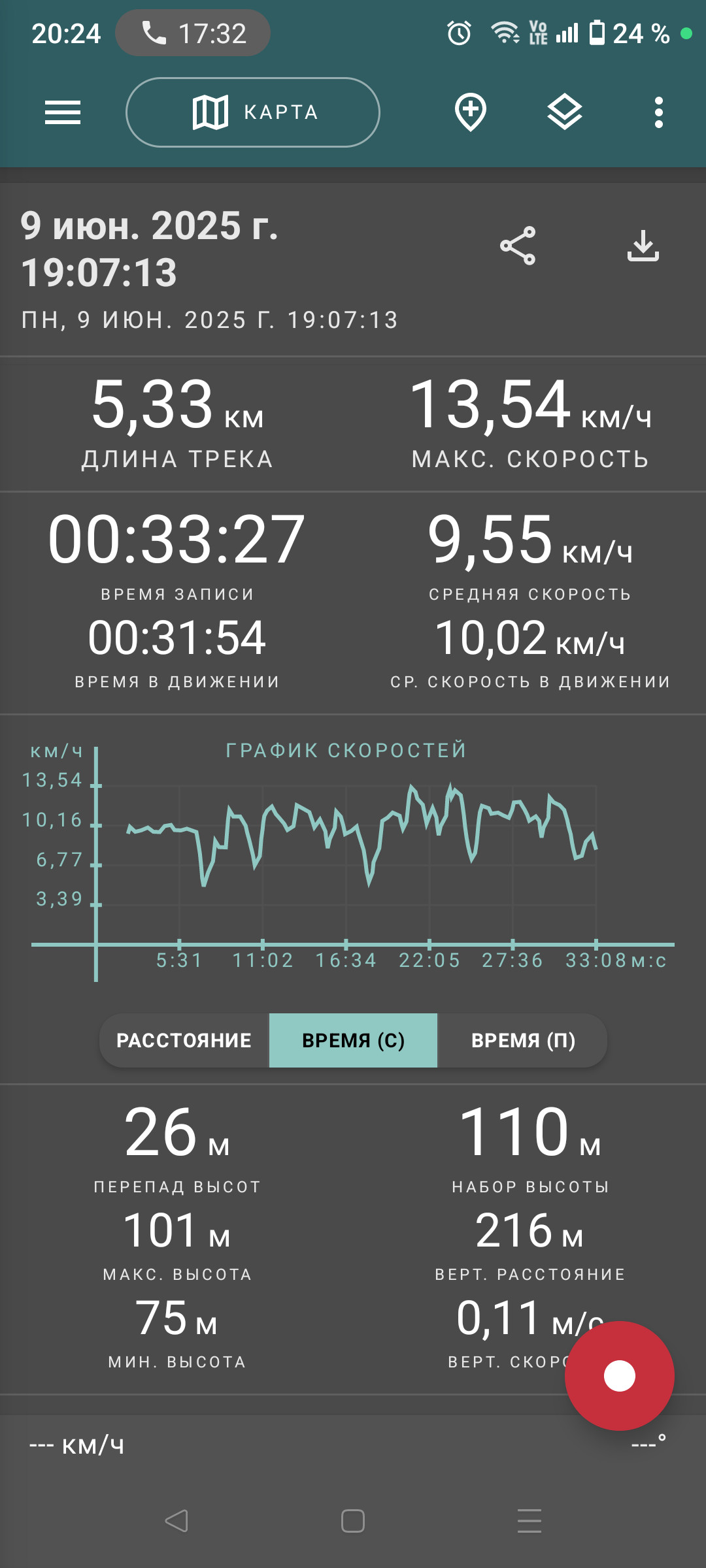Open the map layers icon

tap(565, 112)
